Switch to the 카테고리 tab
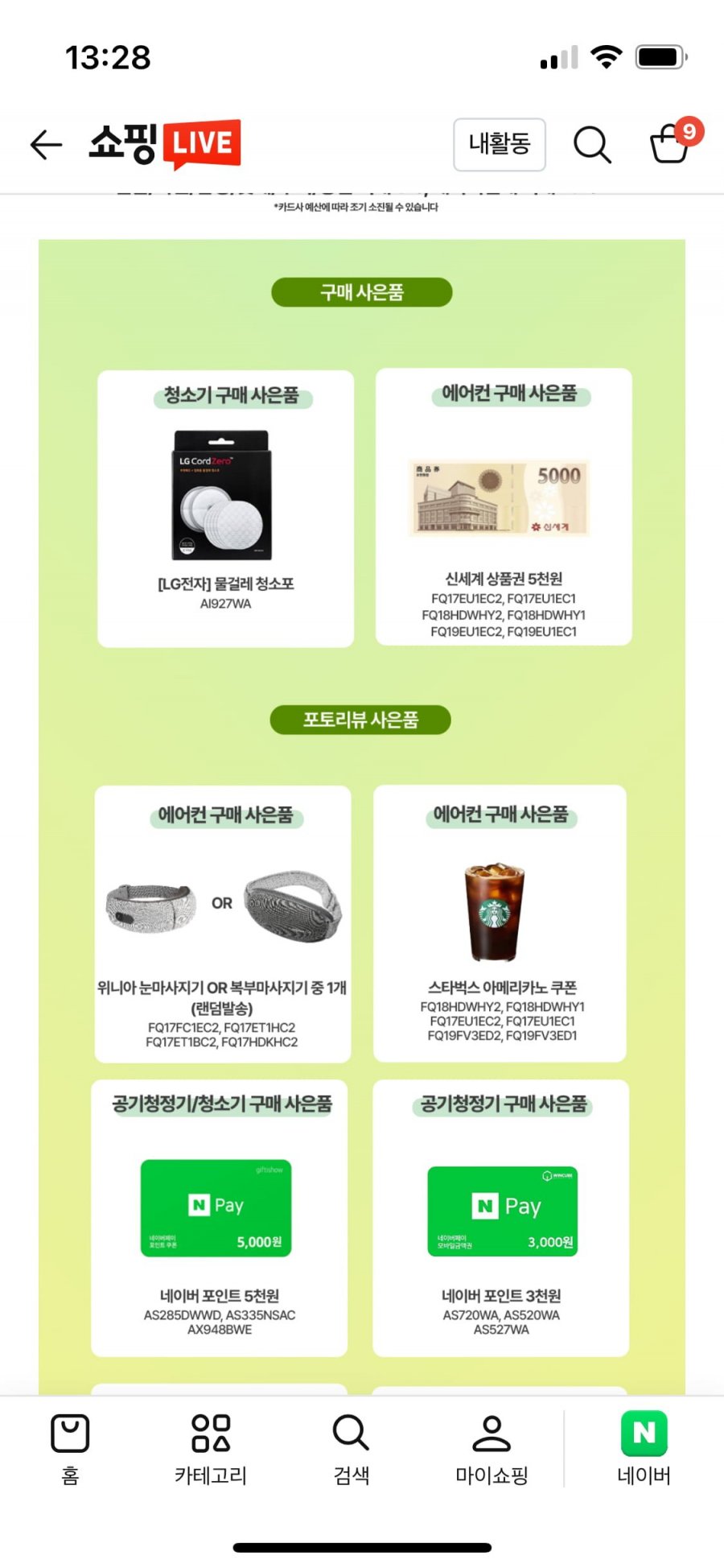 click(x=211, y=1449)
